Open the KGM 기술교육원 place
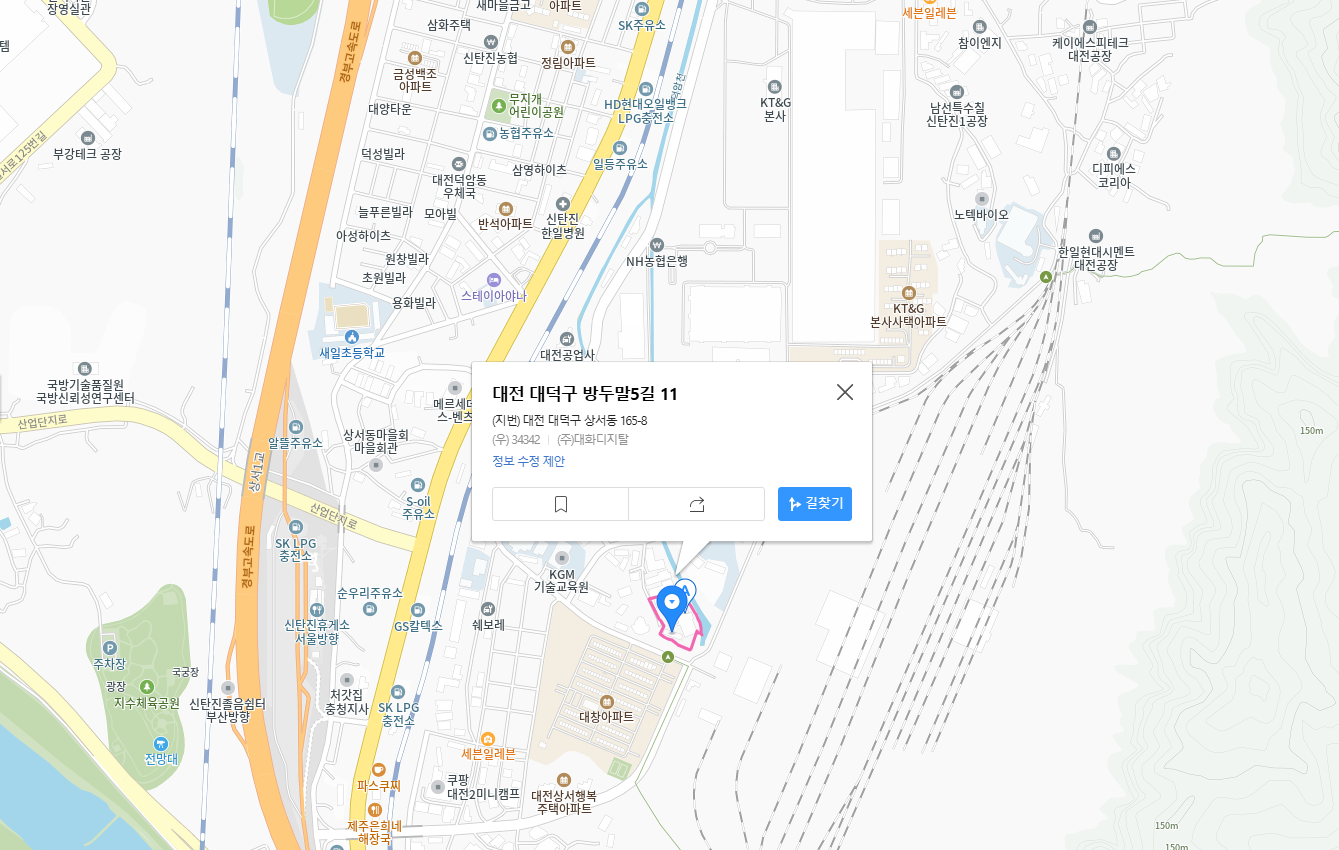Screen dimensions: 1339x850 561,558
